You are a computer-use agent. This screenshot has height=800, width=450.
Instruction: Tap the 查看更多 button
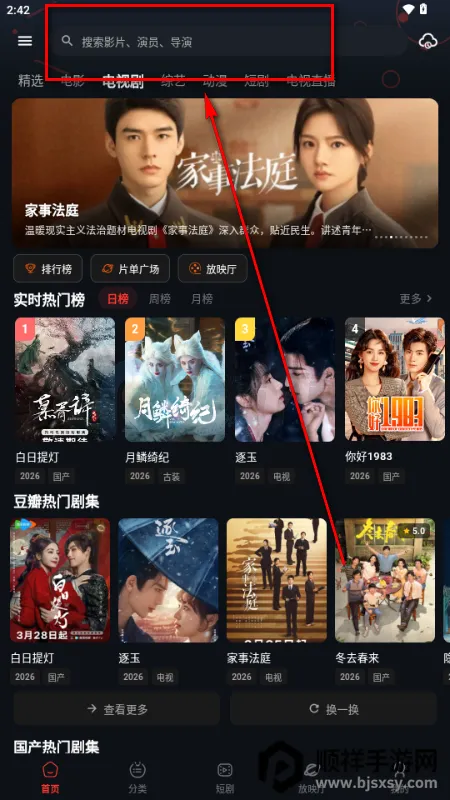(x=117, y=709)
